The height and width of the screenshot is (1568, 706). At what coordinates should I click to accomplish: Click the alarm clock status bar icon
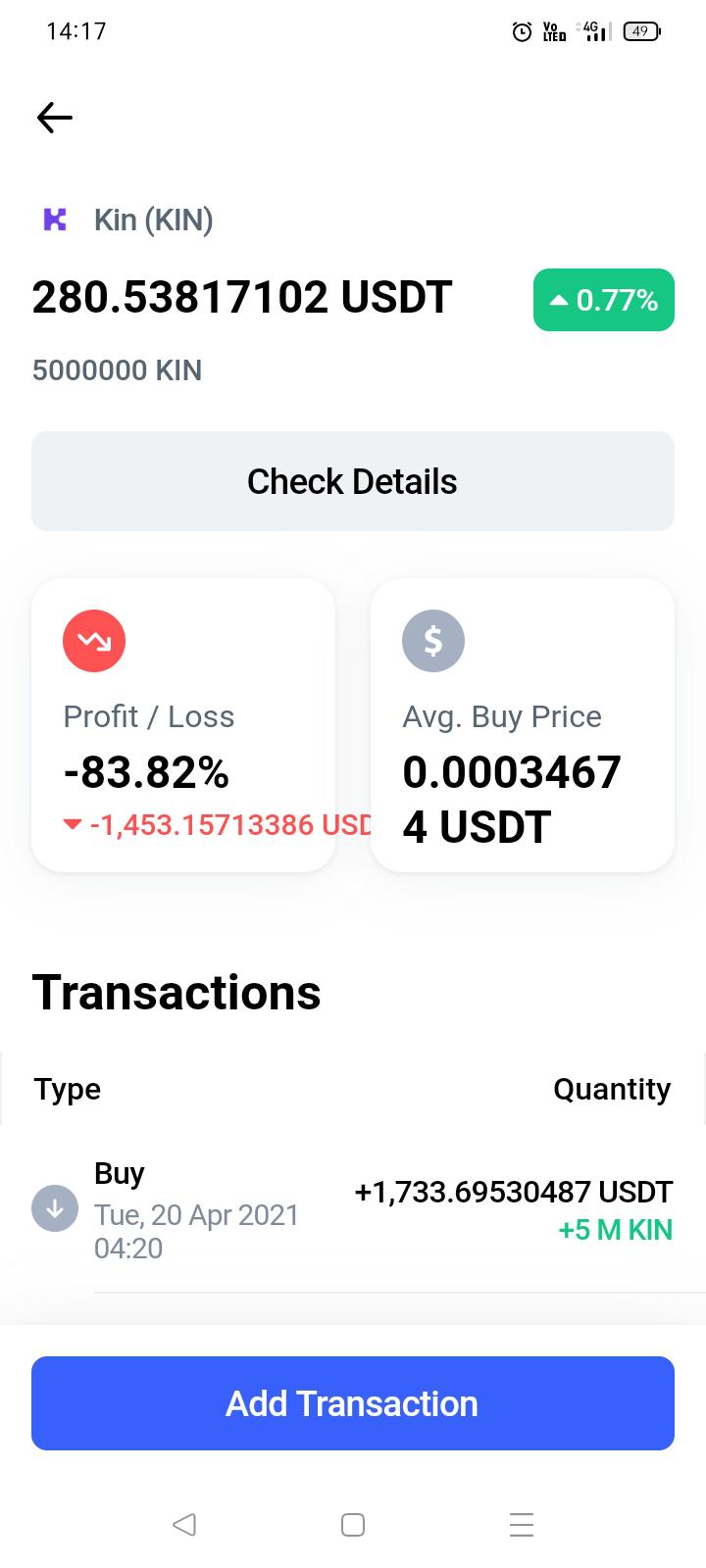pos(521,31)
